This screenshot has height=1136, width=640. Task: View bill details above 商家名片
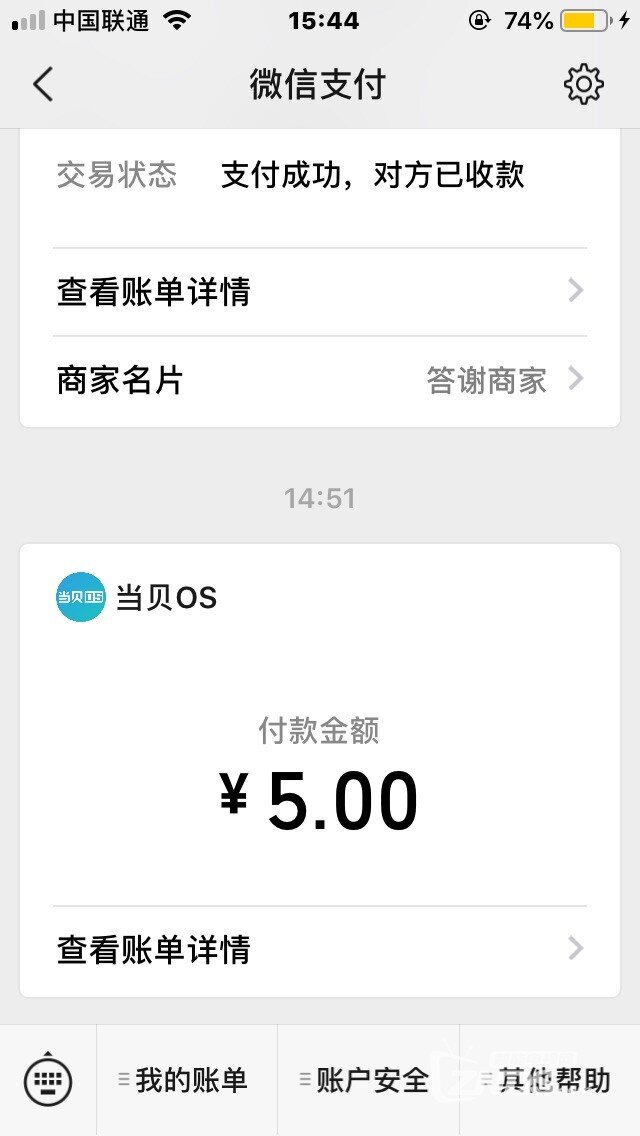tap(320, 292)
